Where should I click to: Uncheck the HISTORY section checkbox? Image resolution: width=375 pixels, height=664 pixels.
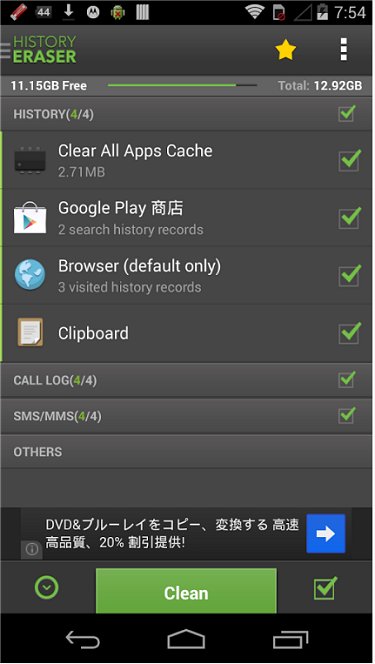pos(347,113)
